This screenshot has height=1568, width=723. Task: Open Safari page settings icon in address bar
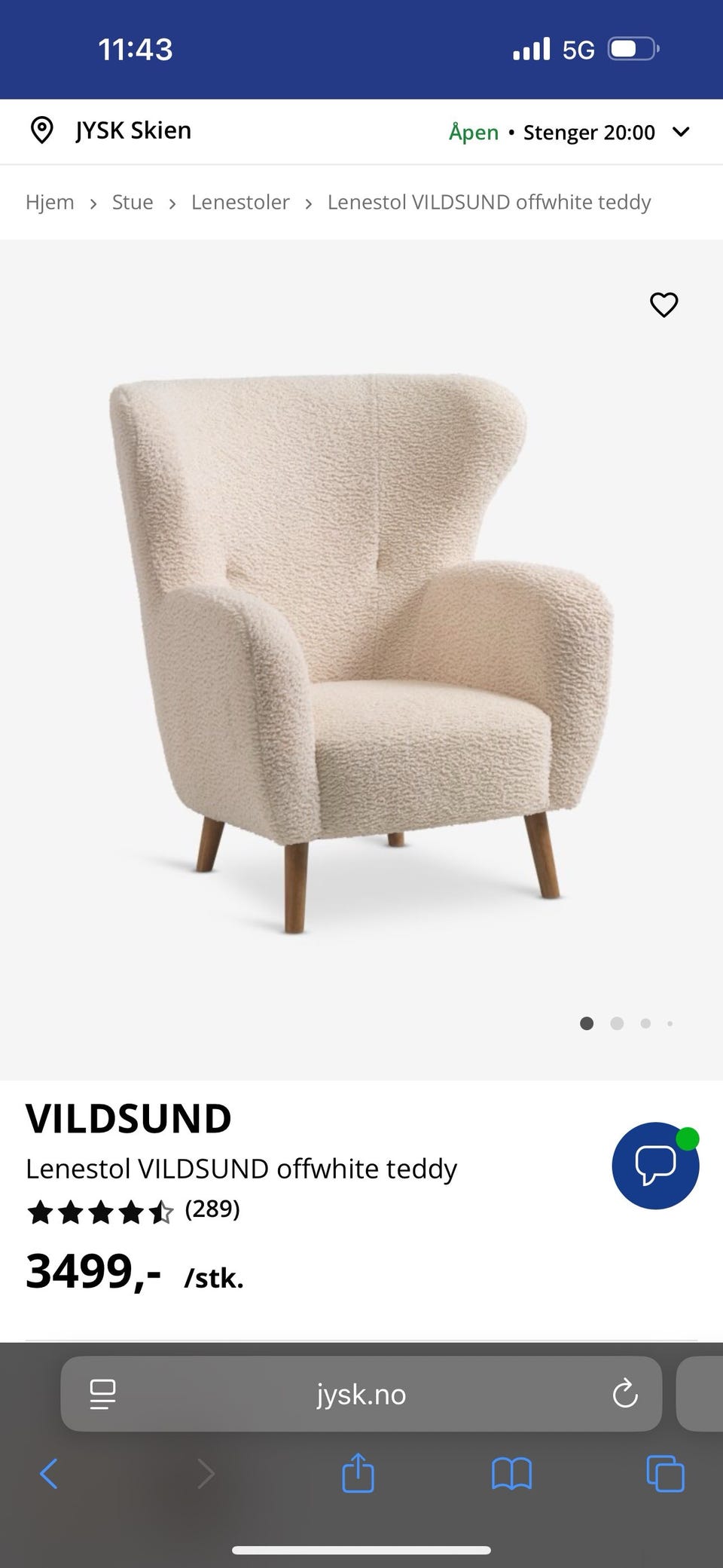[x=102, y=1393]
